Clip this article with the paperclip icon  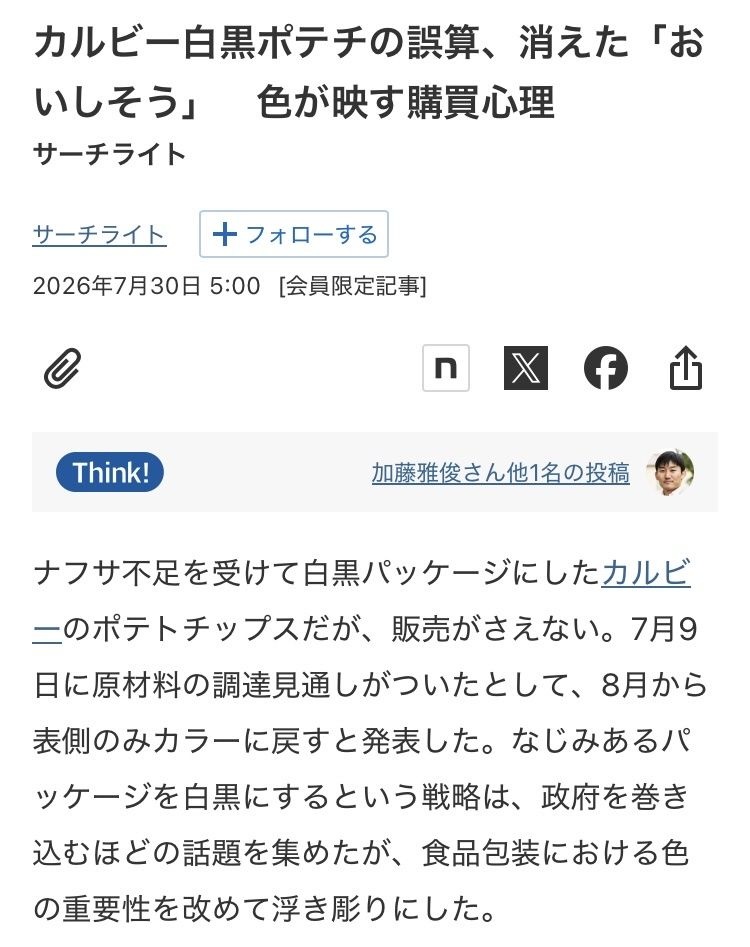point(63,368)
